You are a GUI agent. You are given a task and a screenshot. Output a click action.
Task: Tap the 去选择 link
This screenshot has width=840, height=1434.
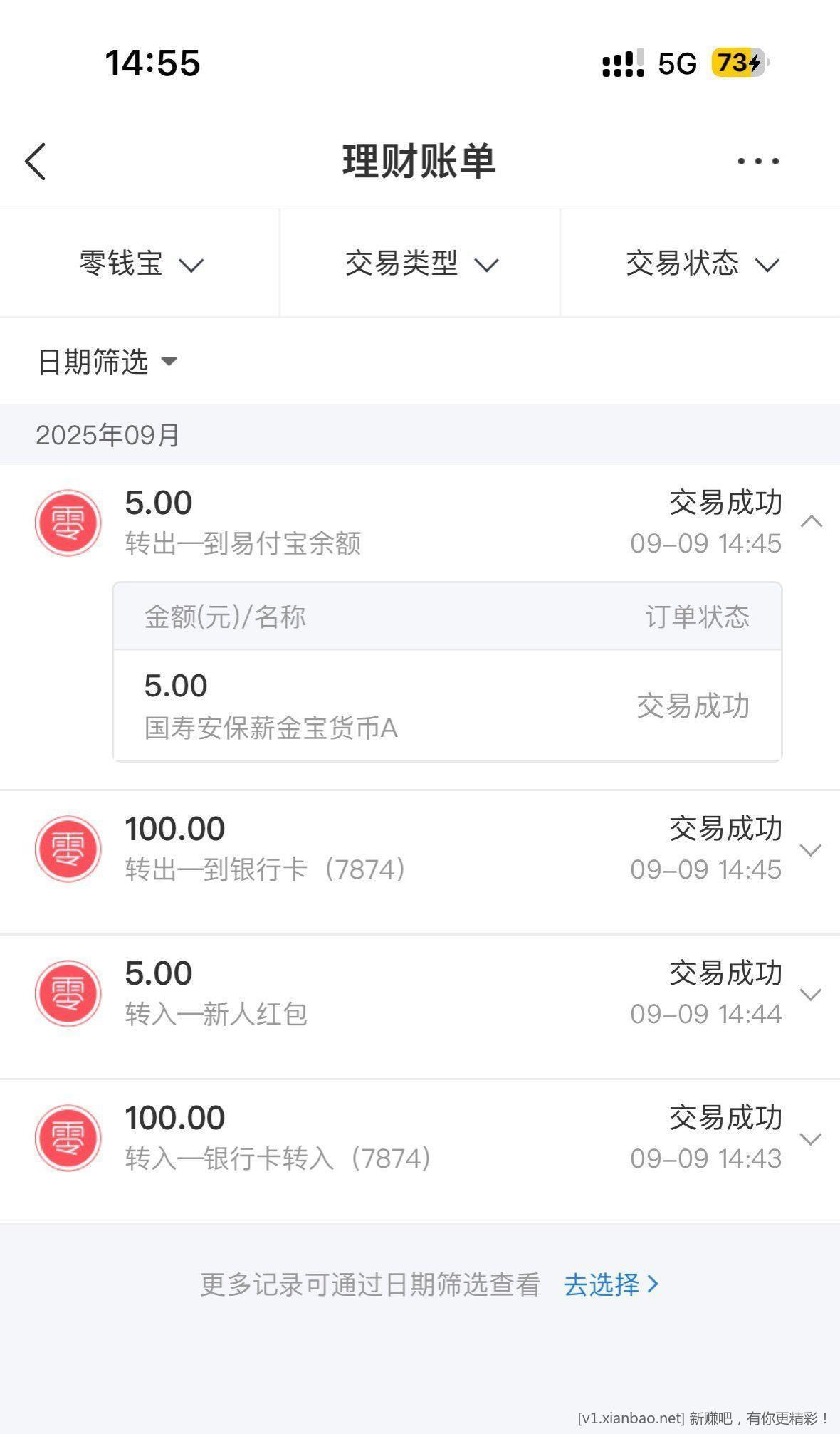[611, 1284]
